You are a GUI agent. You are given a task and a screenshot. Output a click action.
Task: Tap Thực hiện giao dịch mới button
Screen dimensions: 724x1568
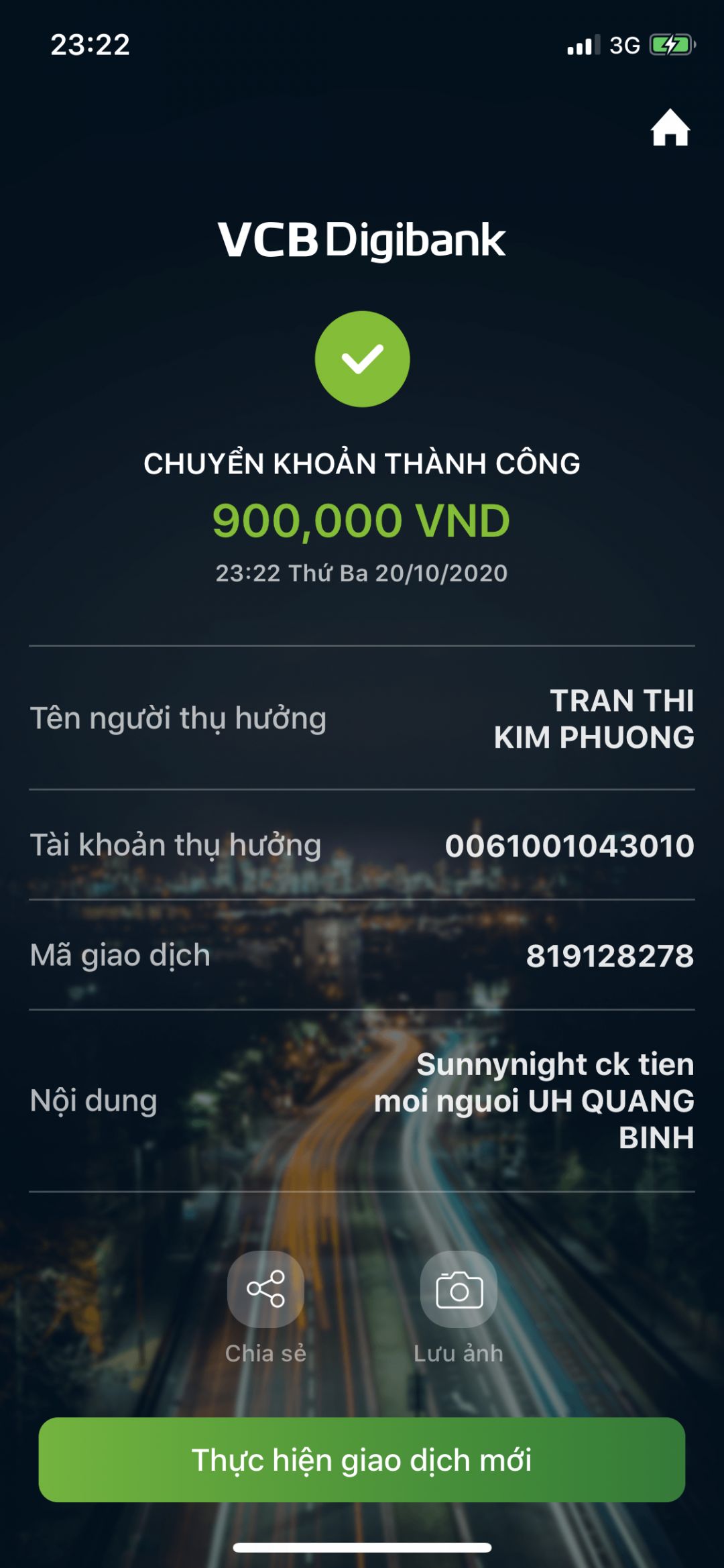click(362, 1459)
